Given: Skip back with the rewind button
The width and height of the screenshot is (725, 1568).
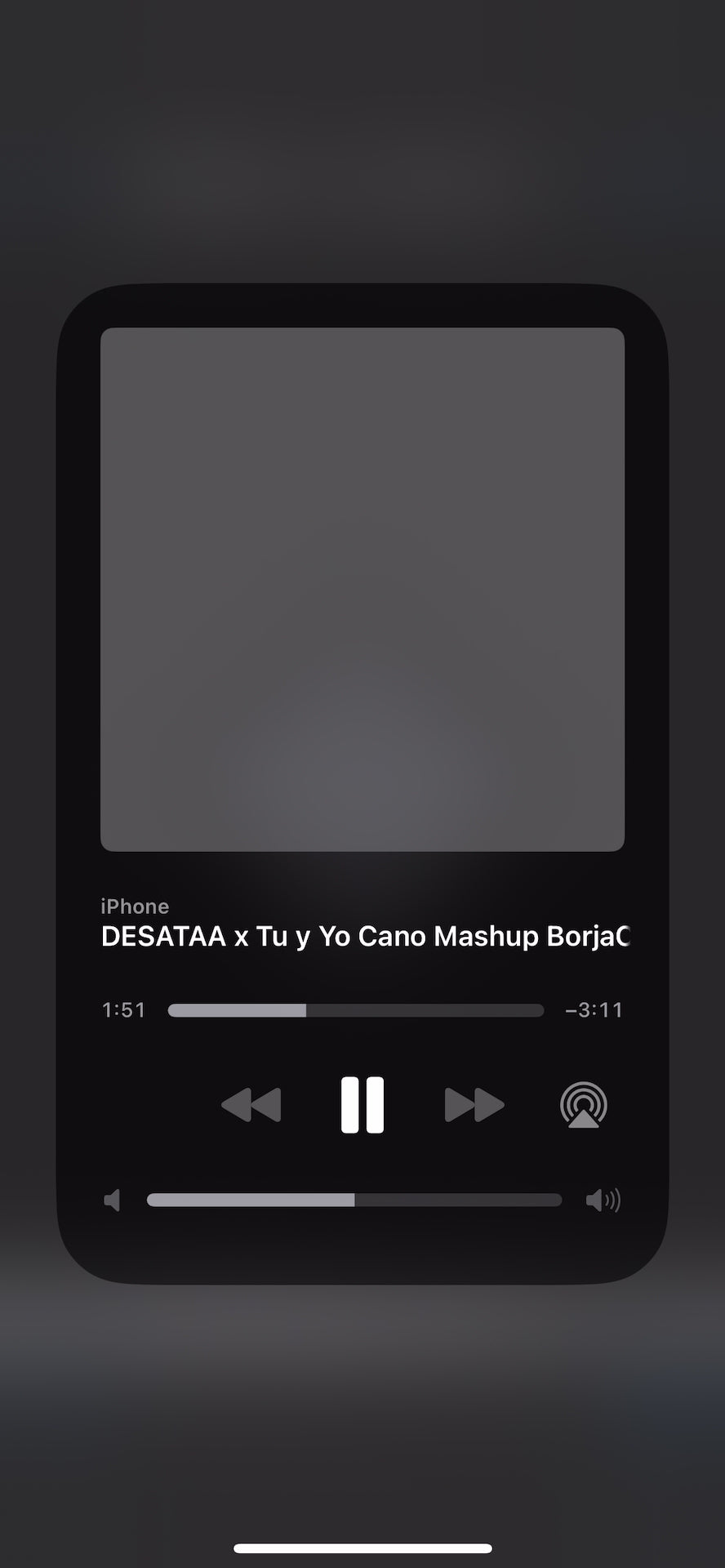Looking at the screenshot, I should (251, 1105).
